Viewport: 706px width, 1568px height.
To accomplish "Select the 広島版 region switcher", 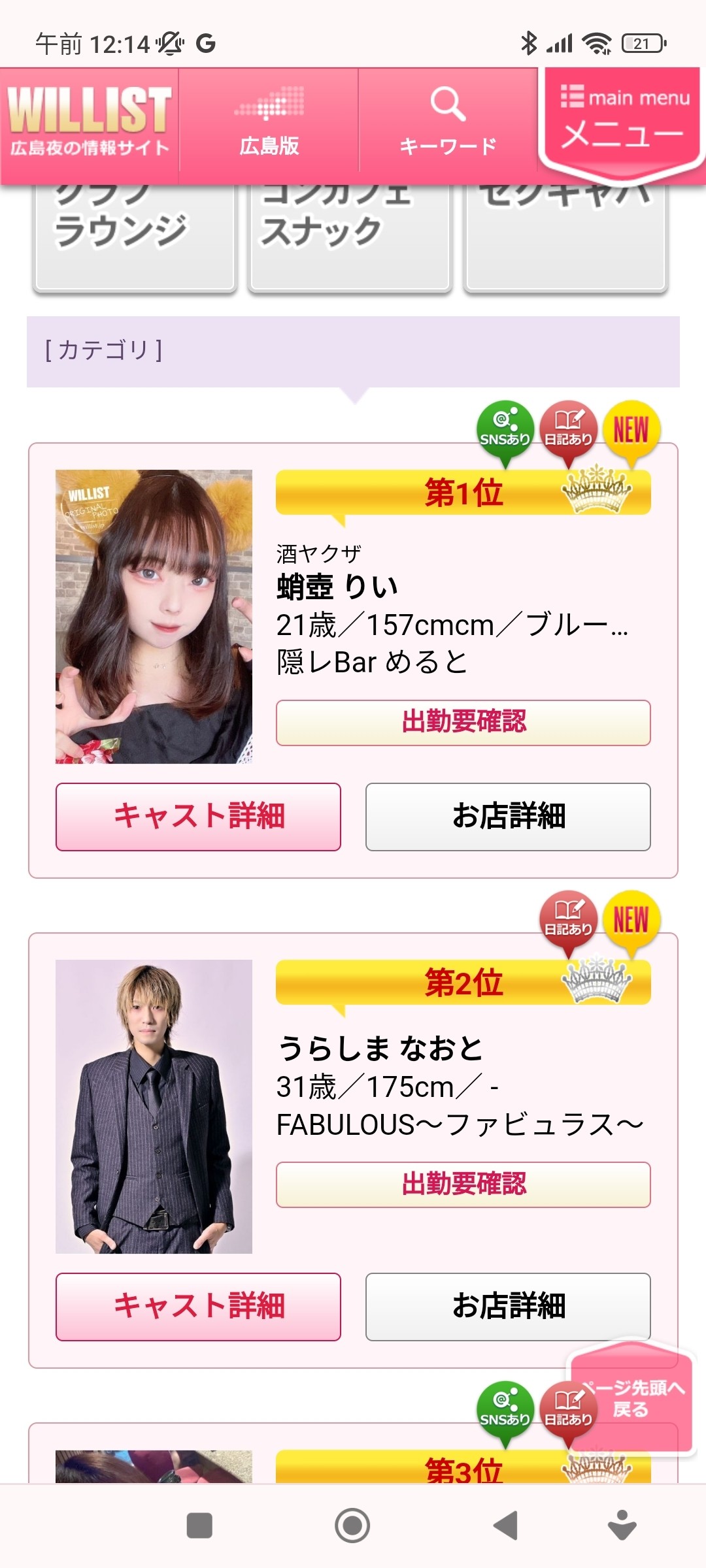I will [x=269, y=121].
